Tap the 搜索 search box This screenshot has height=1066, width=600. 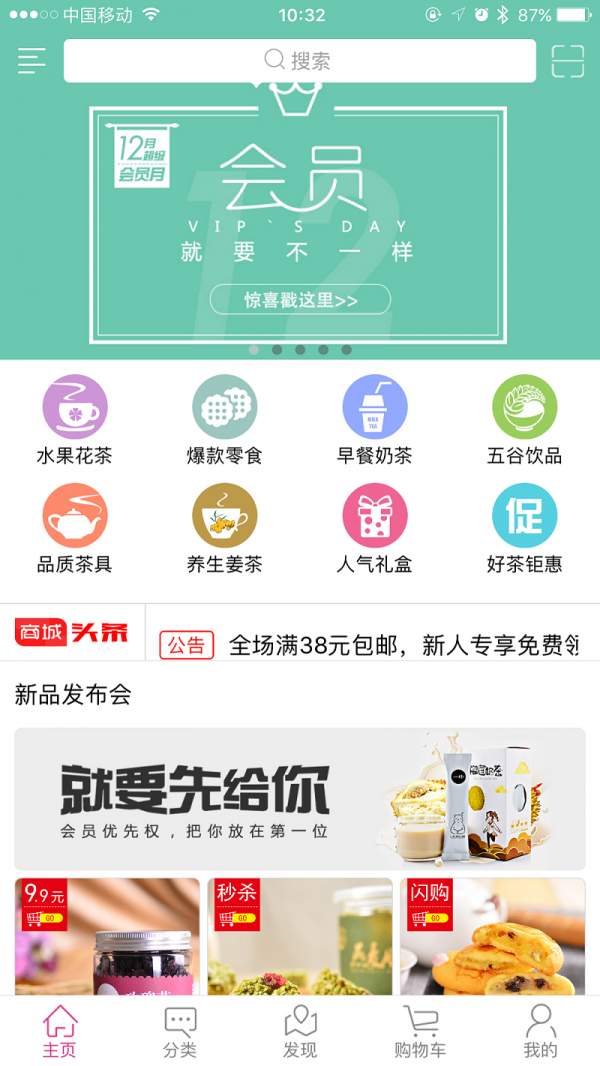click(x=299, y=61)
